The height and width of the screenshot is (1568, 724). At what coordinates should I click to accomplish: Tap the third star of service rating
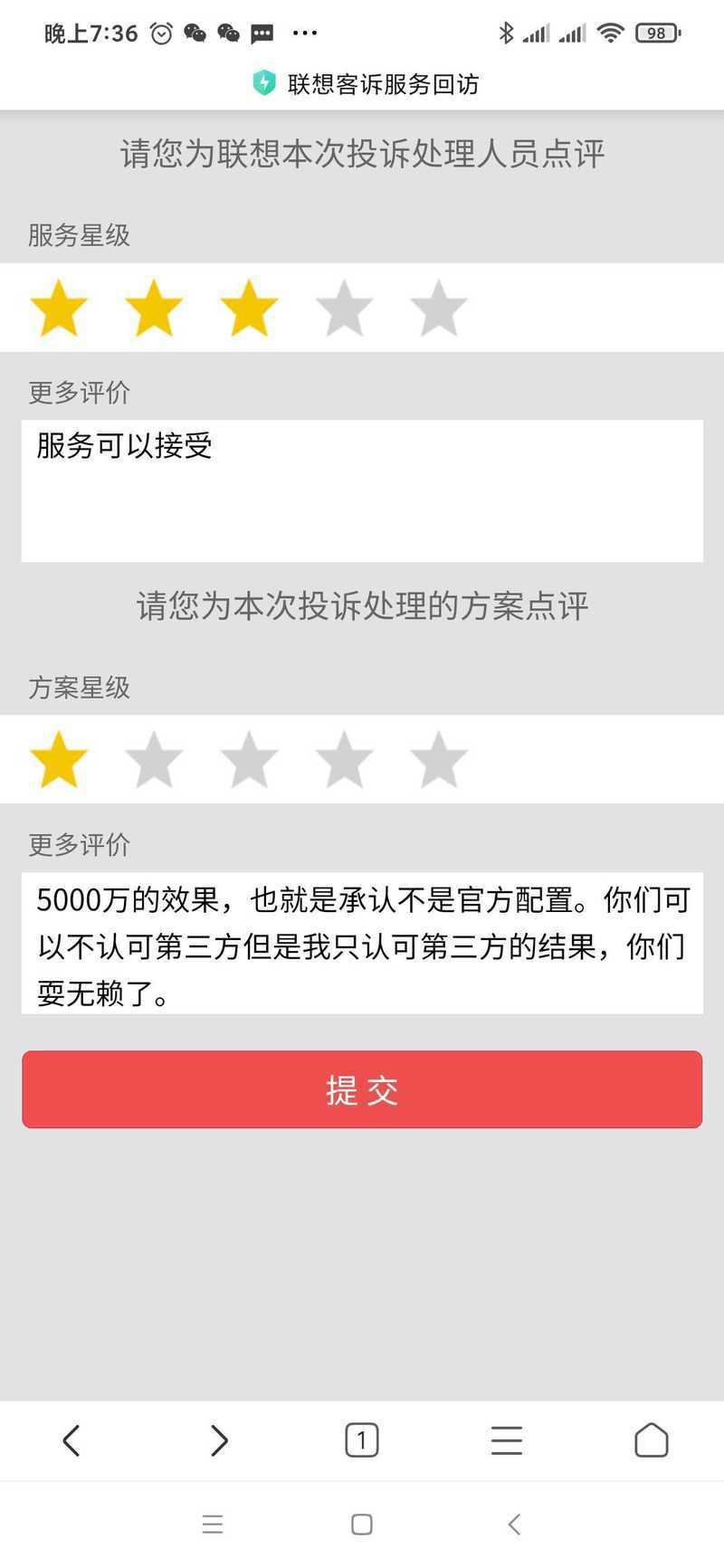(249, 308)
